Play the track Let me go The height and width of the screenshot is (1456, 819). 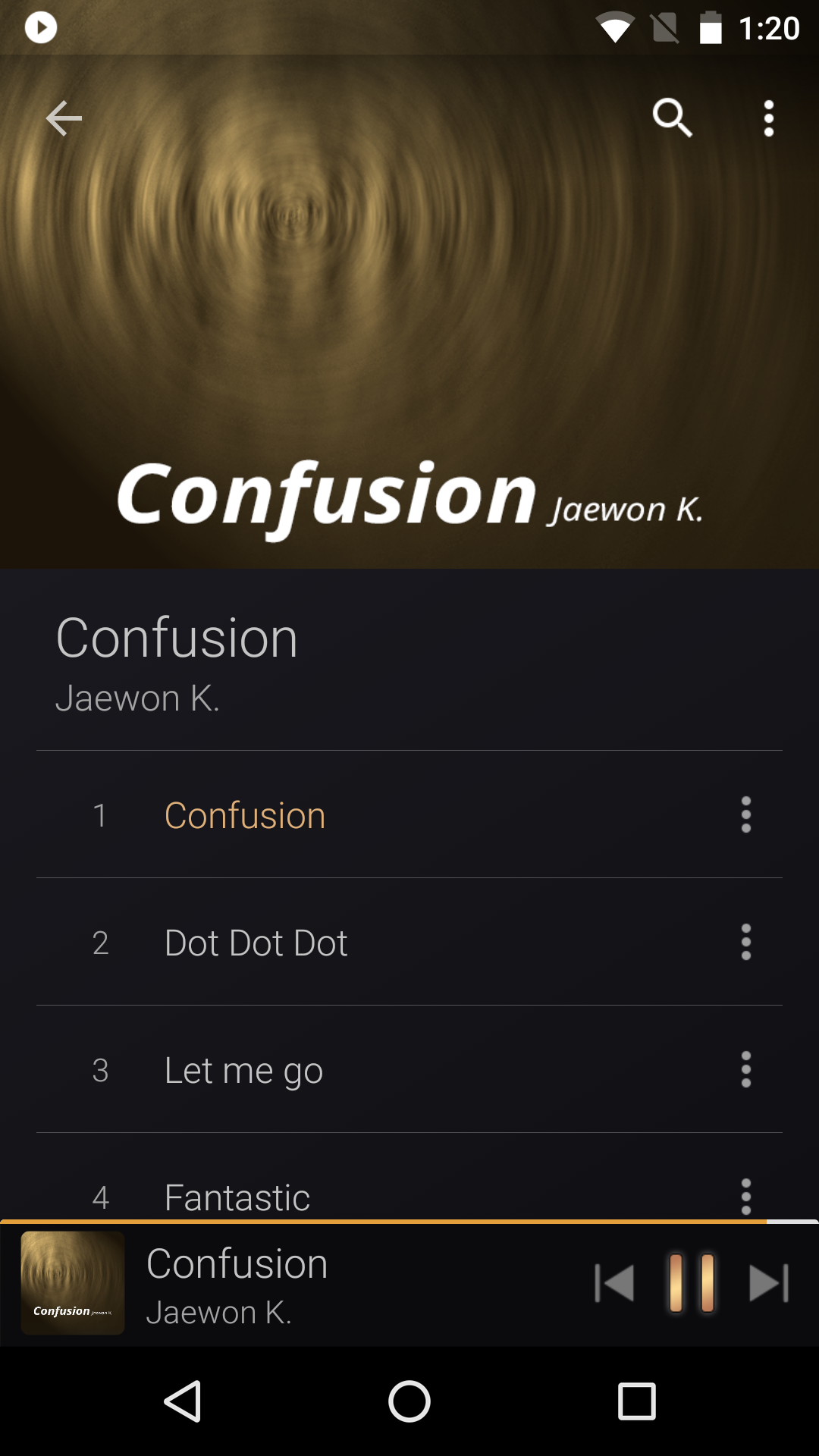pyautogui.click(x=243, y=1070)
